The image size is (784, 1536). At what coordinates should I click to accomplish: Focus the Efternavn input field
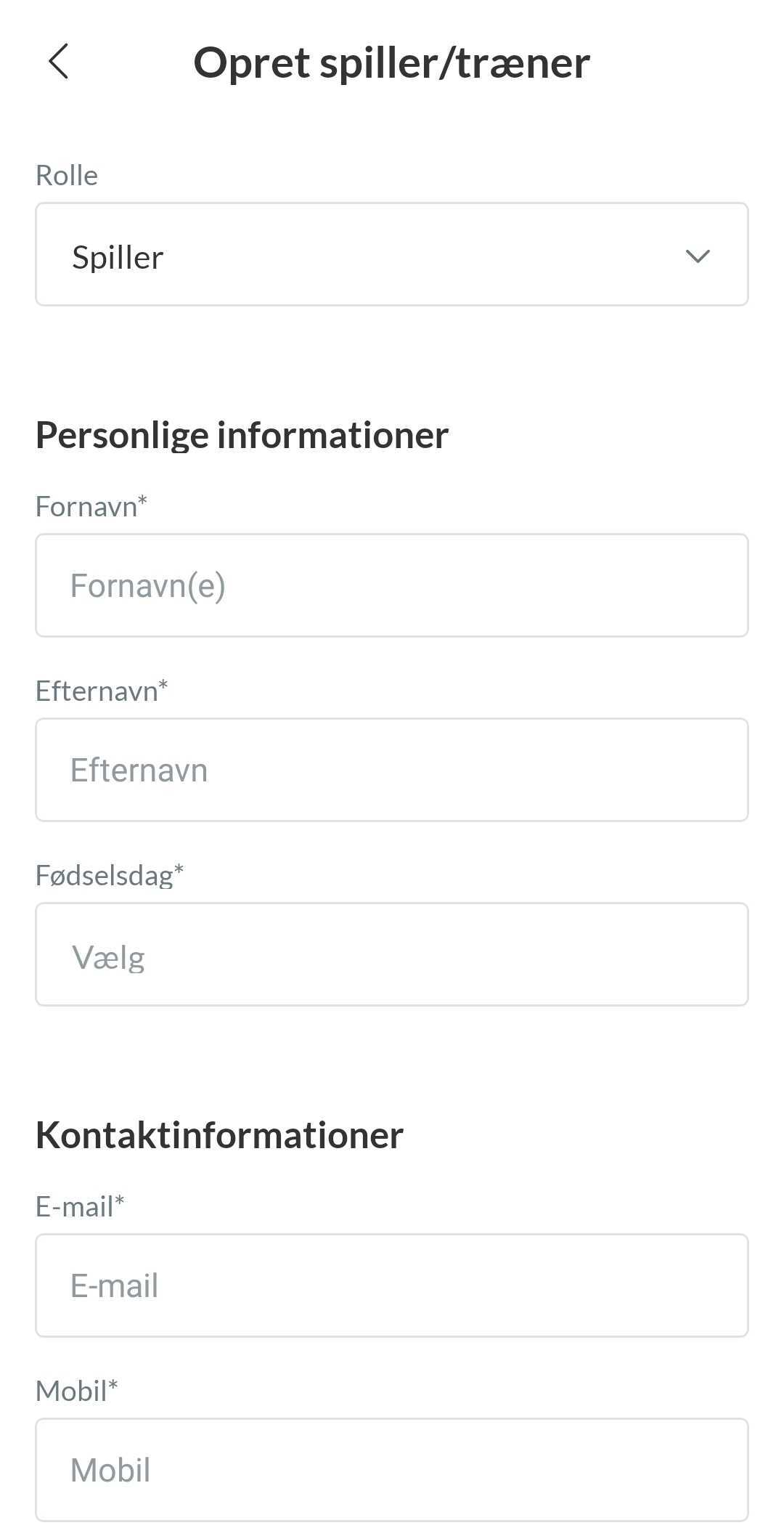click(x=392, y=770)
